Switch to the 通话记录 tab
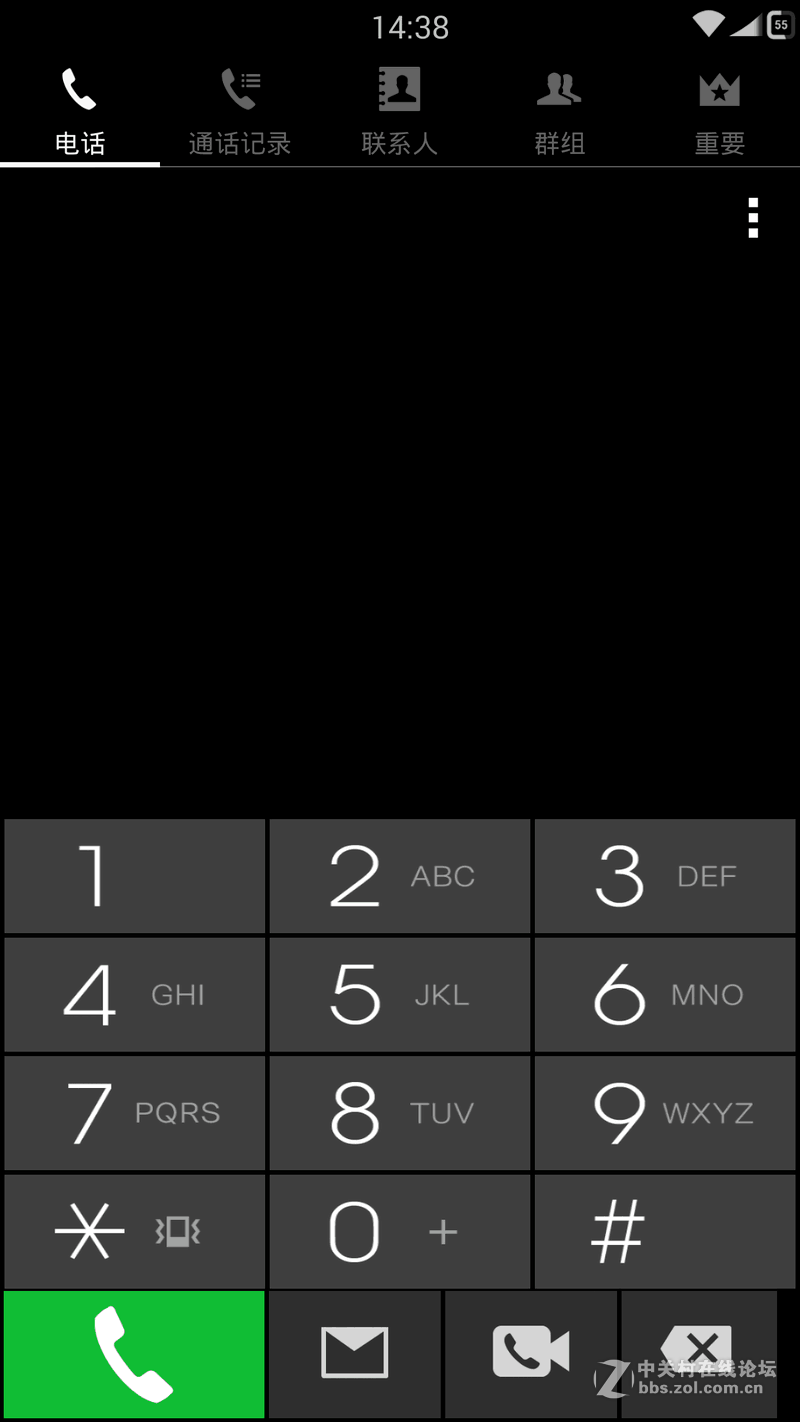This screenshot has width=800, height=1422. point(240,112)
